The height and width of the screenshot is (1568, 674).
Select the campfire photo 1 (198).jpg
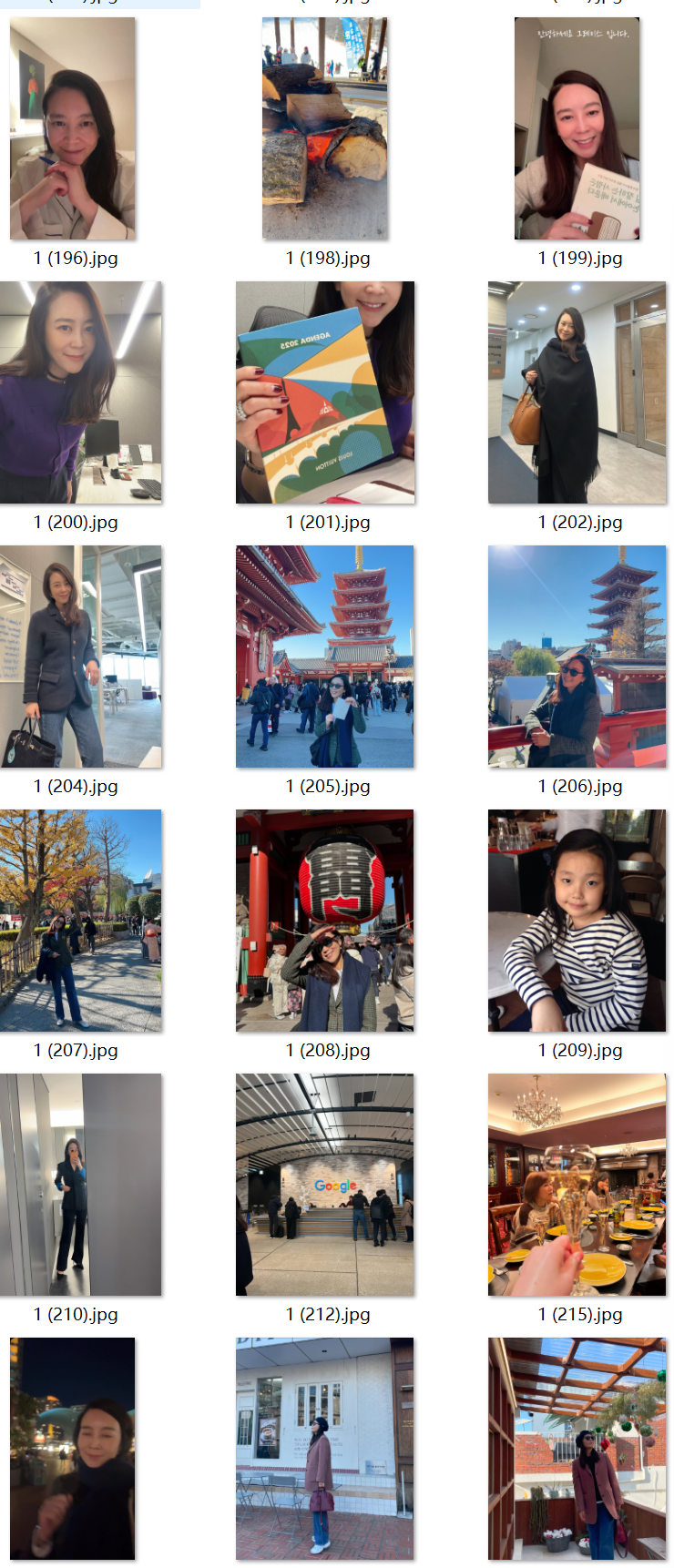click(x=325, y=128)
